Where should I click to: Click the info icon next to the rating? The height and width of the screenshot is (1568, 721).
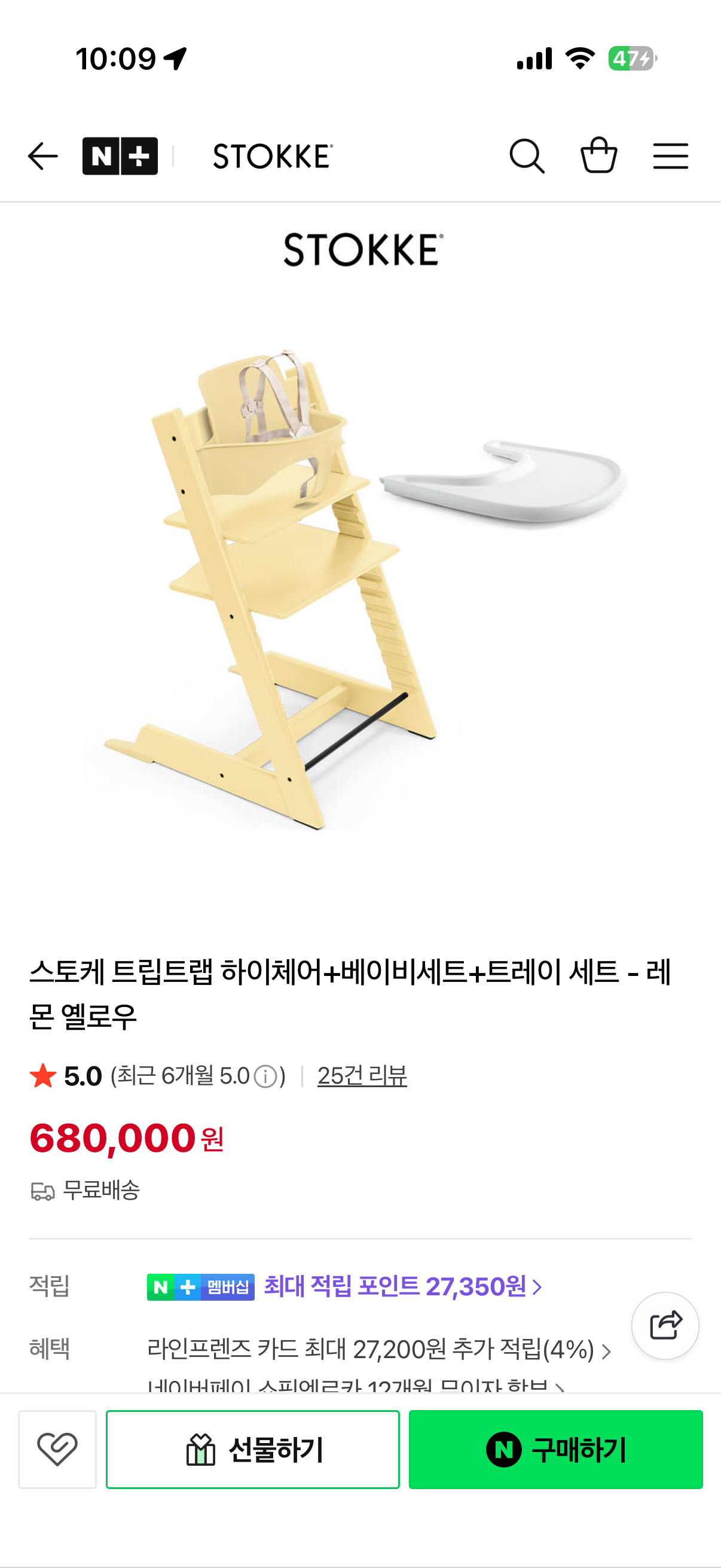pos(266,1076)
